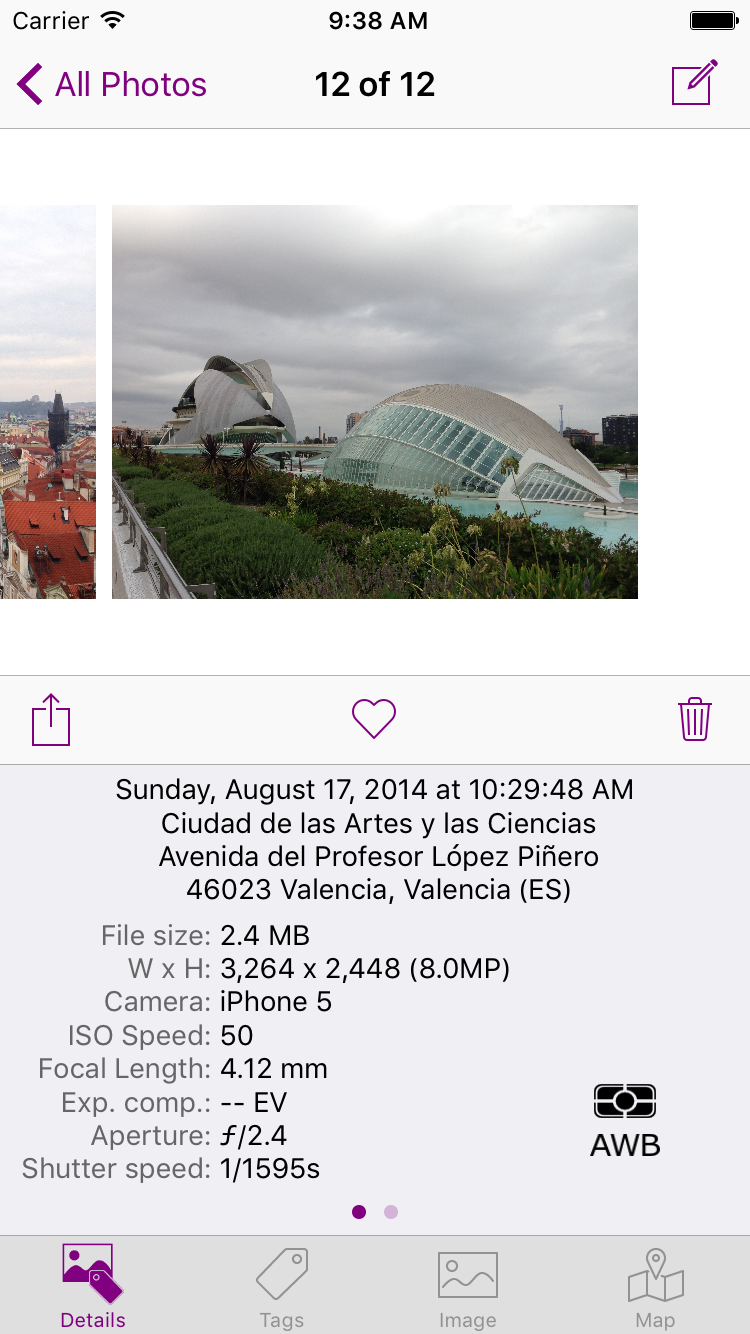Tap the back chevron next to All Photos

(x=28, y=84)
